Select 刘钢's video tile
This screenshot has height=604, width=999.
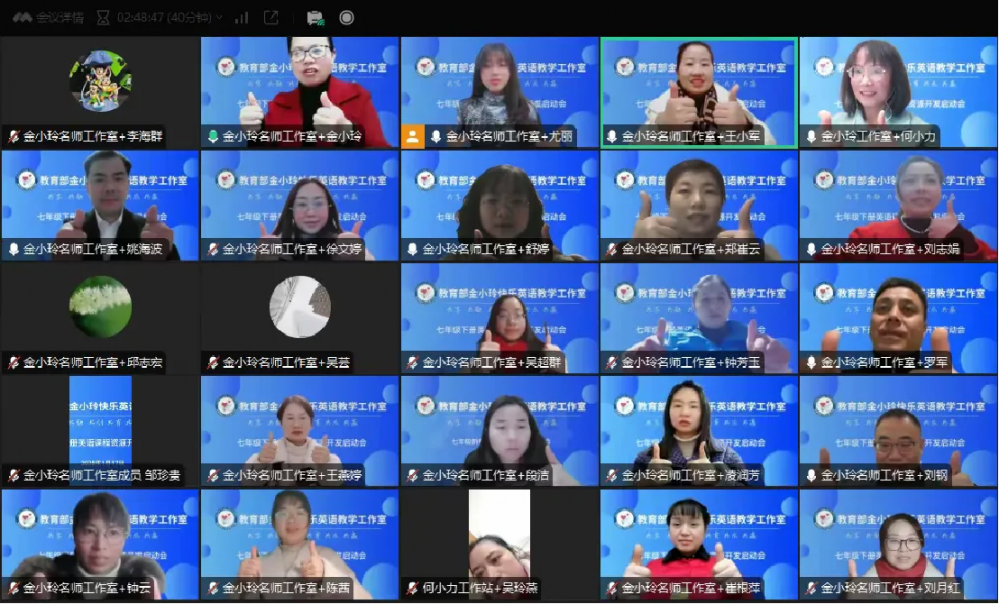pyautogui.click(x=898, y=431)
